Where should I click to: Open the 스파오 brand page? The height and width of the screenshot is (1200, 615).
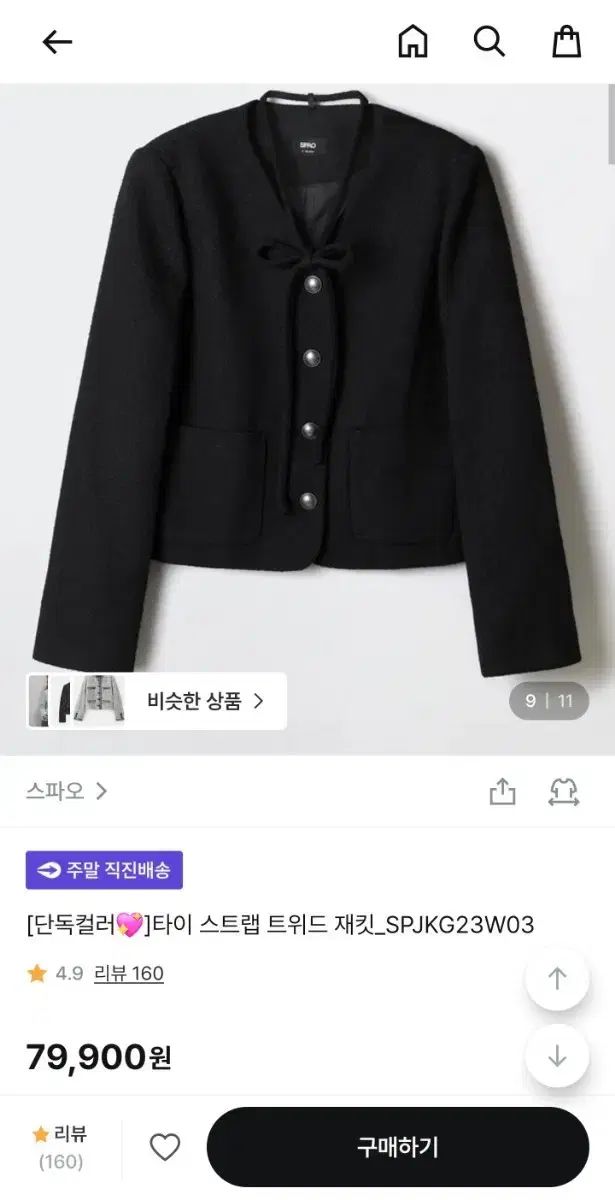66,791
